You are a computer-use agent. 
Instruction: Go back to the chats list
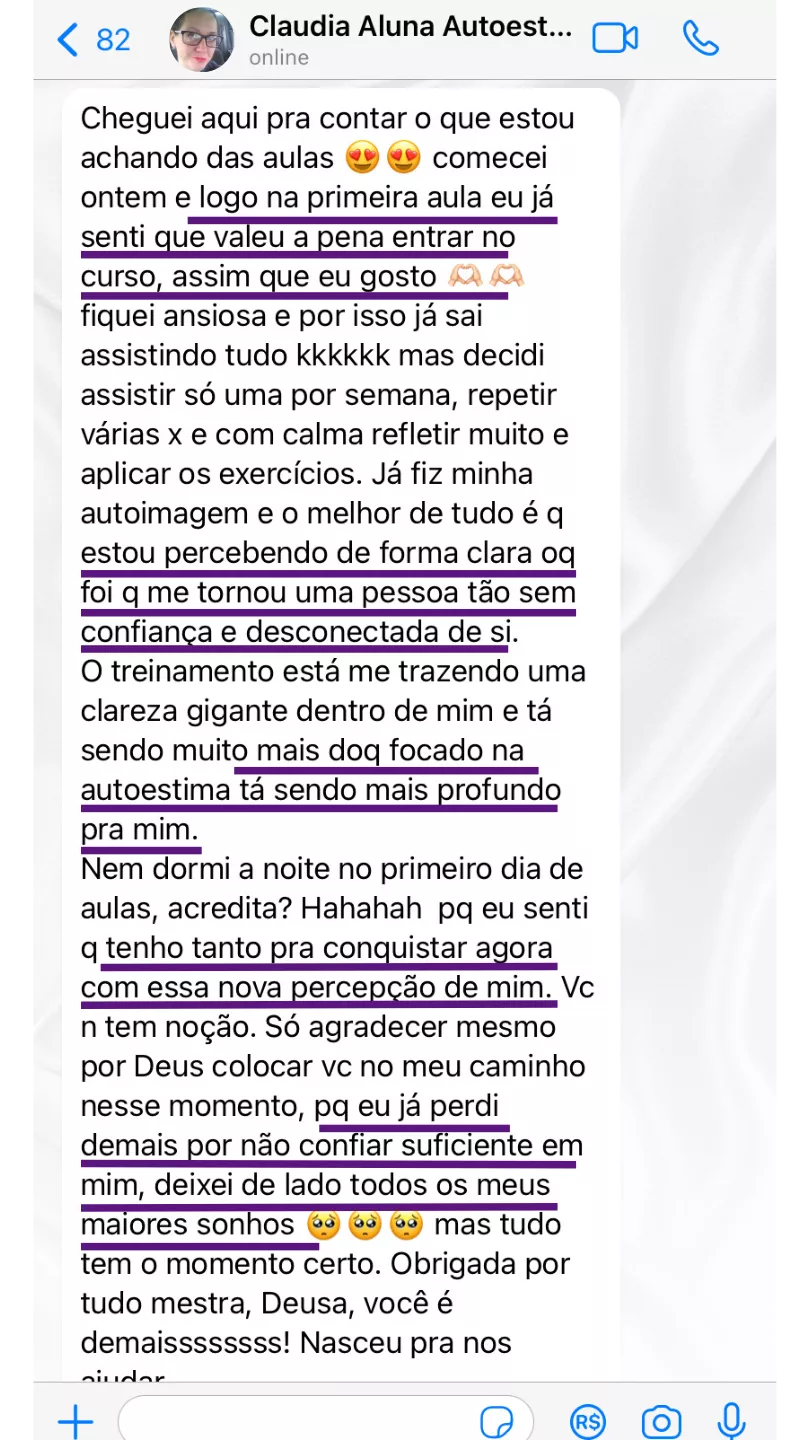point(90,40)
